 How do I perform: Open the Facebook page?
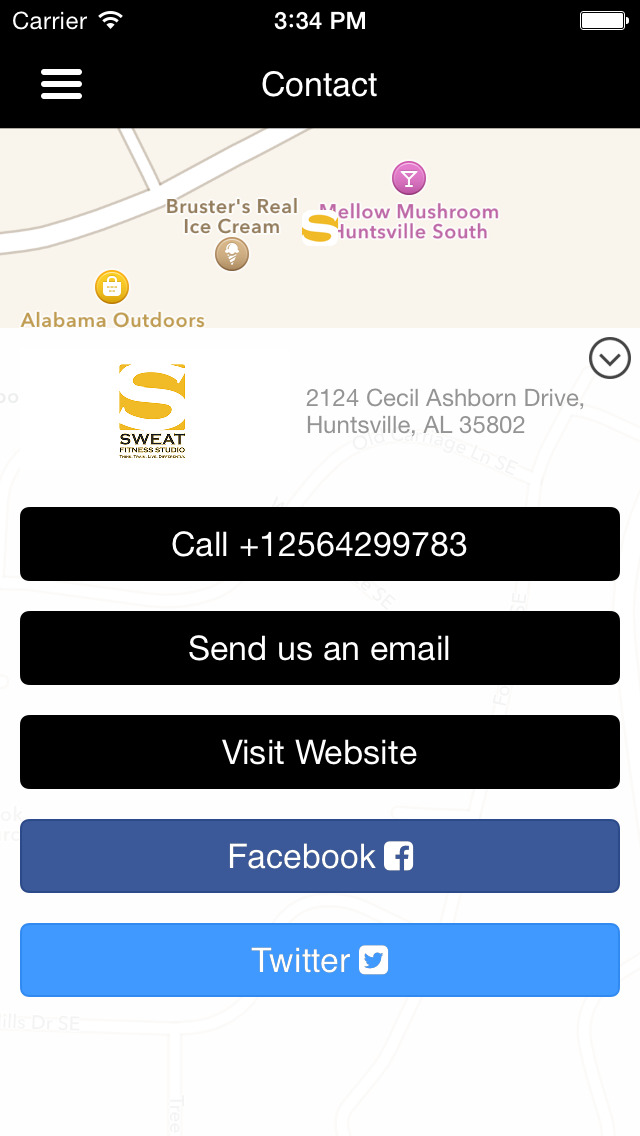coord(320,856)
